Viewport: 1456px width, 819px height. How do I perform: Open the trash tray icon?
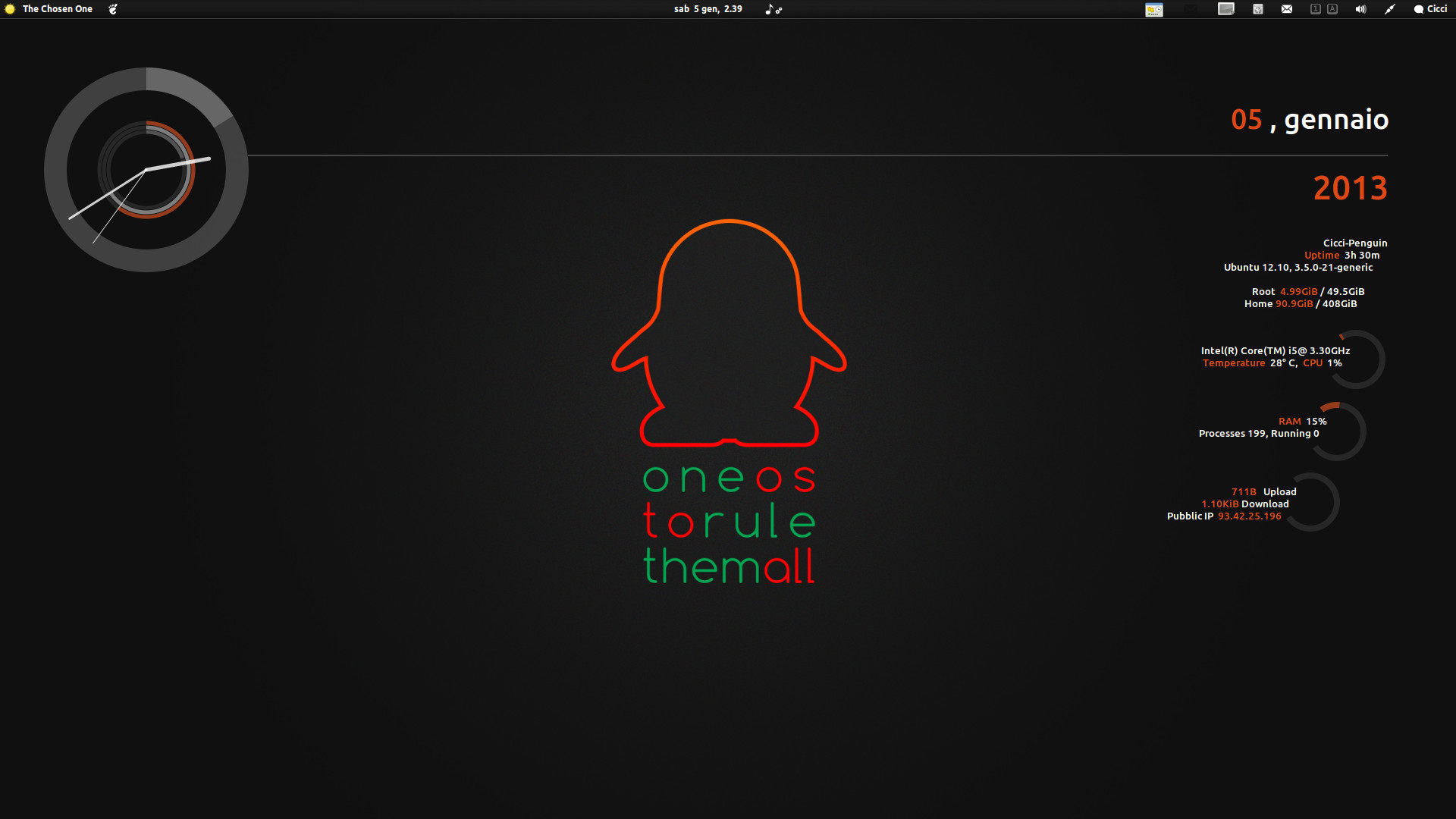(1257, 9)
